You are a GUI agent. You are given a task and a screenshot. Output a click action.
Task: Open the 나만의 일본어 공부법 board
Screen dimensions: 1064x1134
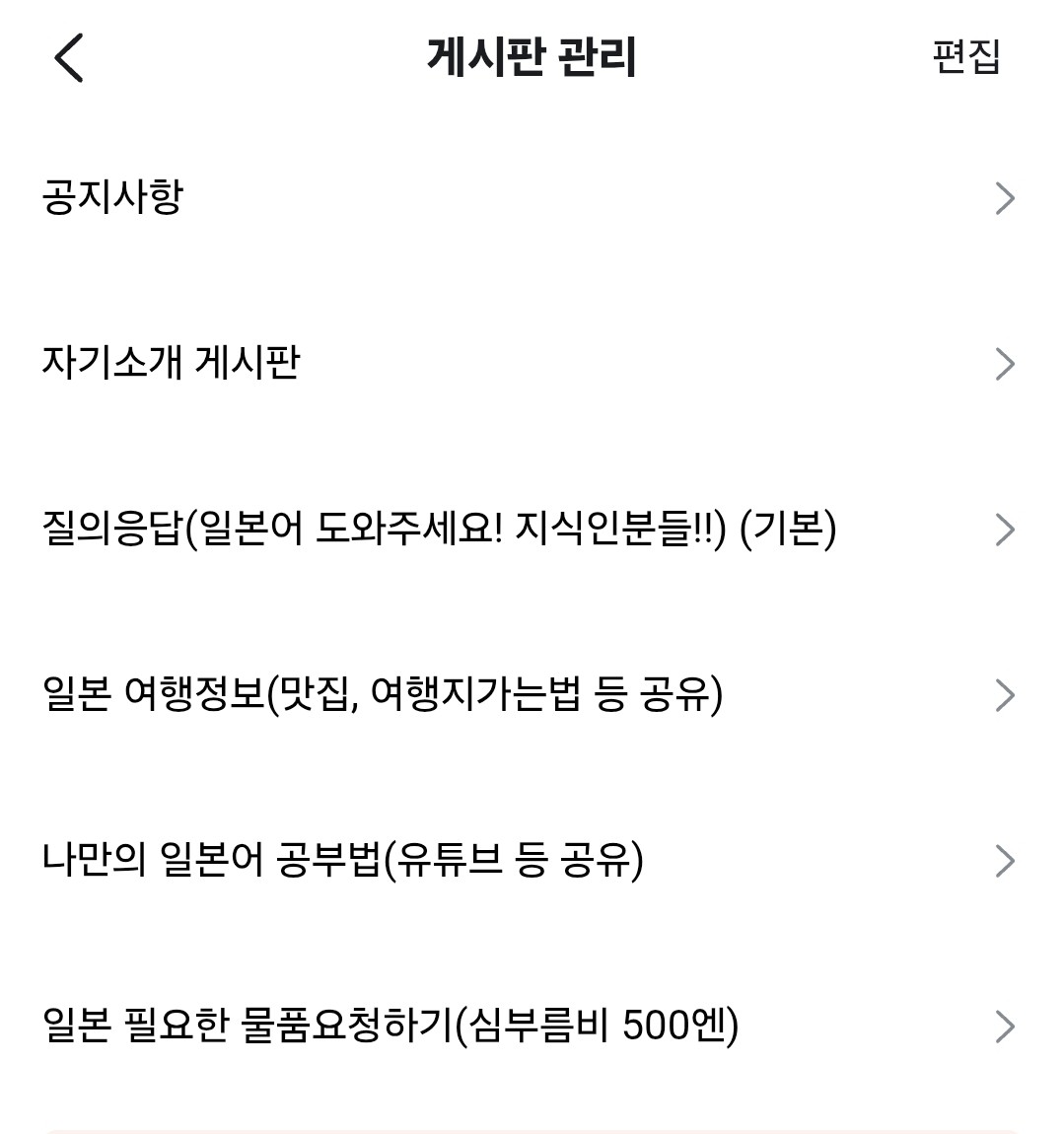tap(342, 860)
